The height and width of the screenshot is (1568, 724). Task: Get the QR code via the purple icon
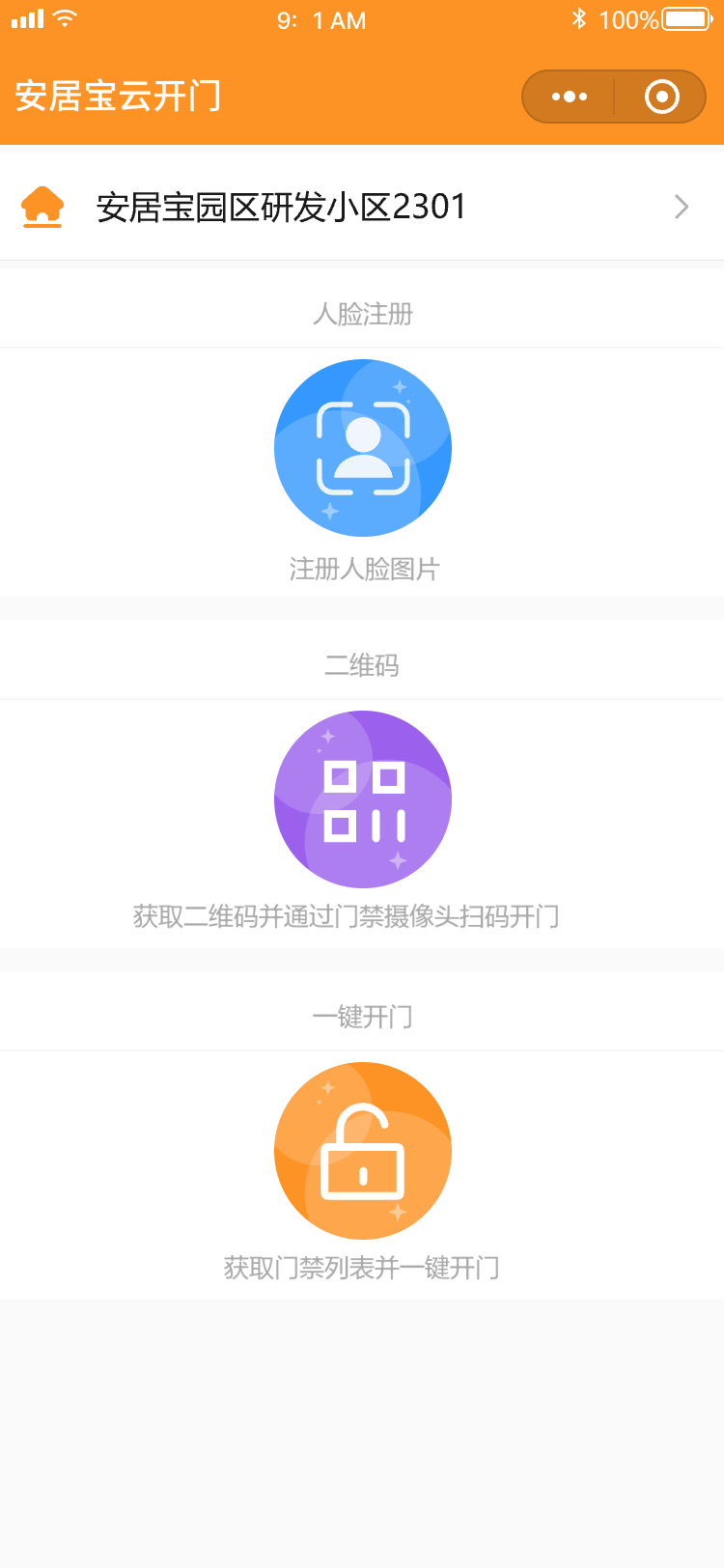click(x=363, y=799)
